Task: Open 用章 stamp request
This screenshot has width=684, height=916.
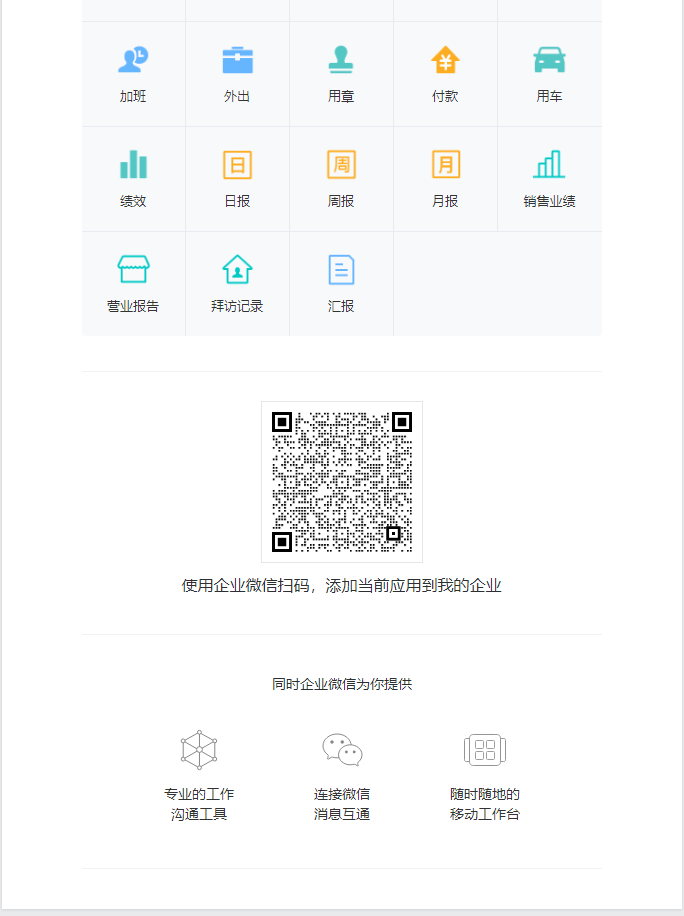Action: tap(341, 74)
